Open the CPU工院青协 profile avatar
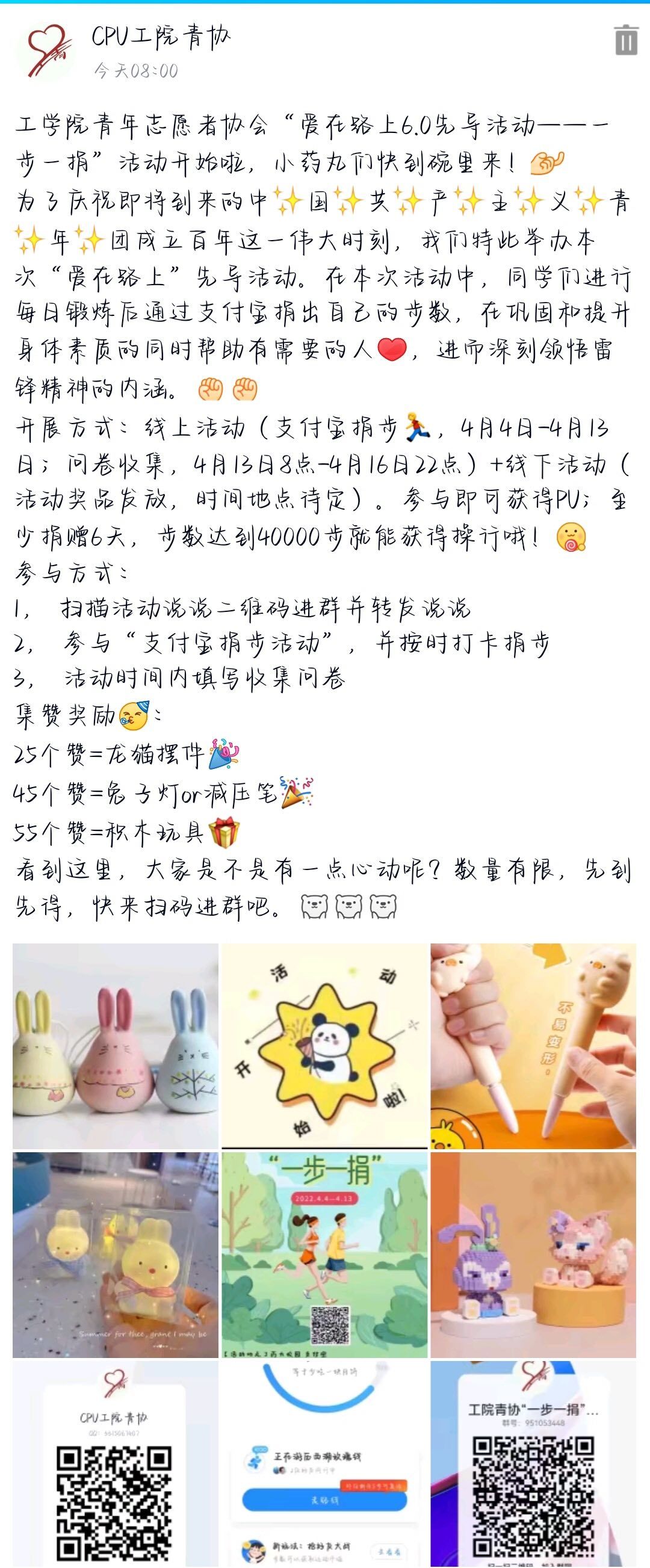Screen dimensions: 650x1568 click(46, 52)
